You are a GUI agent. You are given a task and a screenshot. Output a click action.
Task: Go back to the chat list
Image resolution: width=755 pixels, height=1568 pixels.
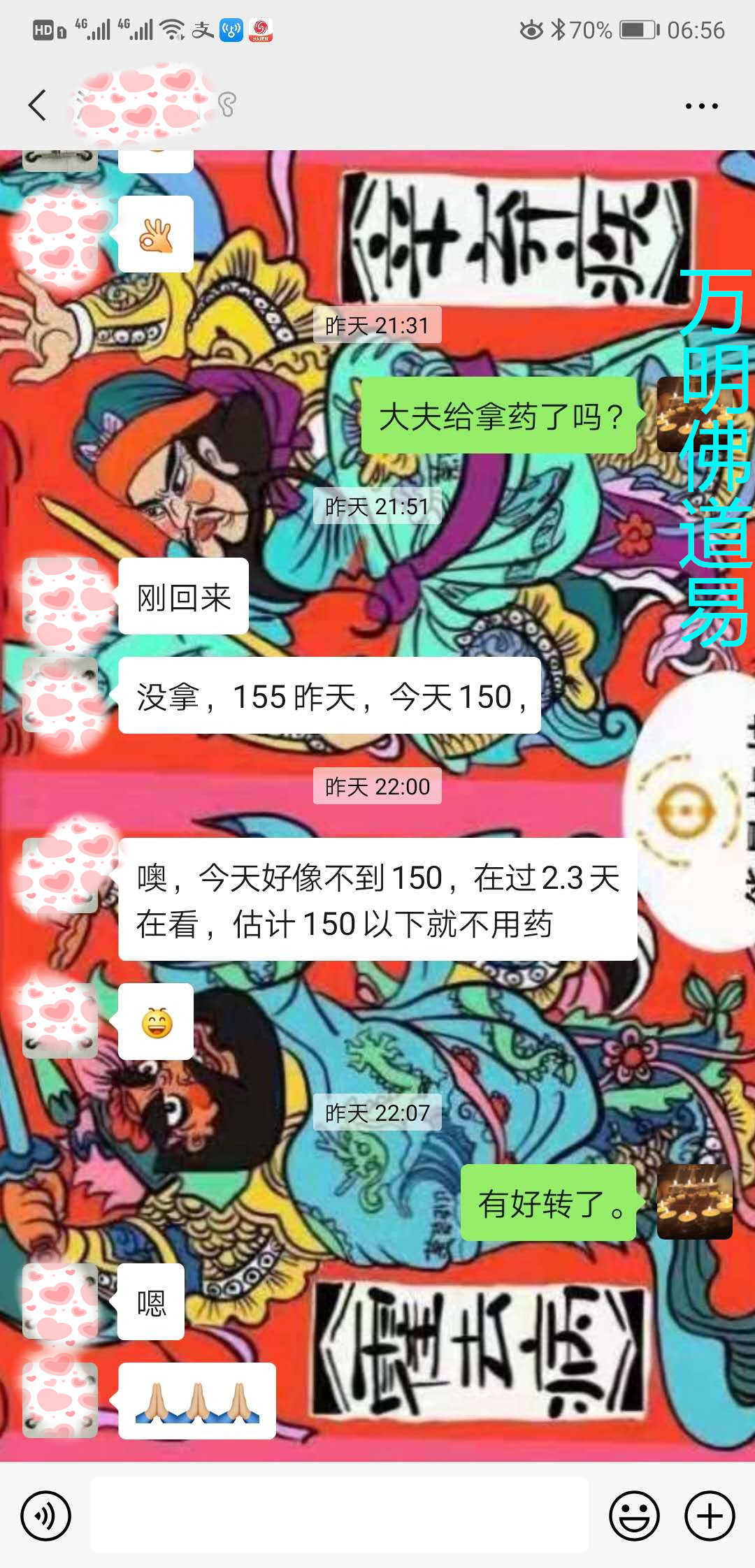pos(38,106)
